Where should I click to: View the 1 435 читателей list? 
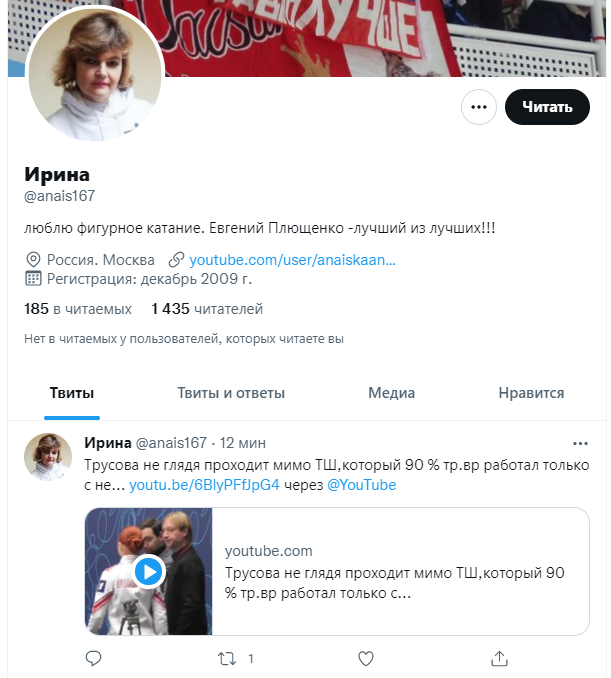(x=207, y=309)
